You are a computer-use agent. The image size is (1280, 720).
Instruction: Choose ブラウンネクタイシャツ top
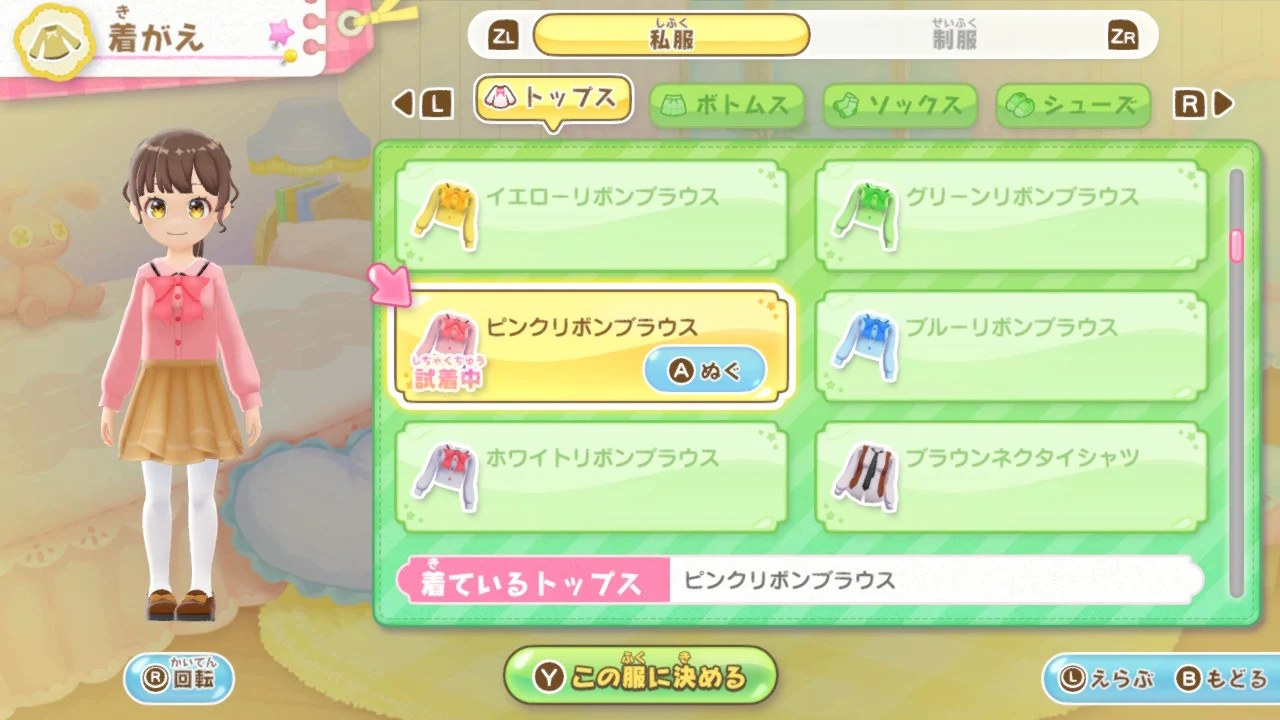point(1011,476)
